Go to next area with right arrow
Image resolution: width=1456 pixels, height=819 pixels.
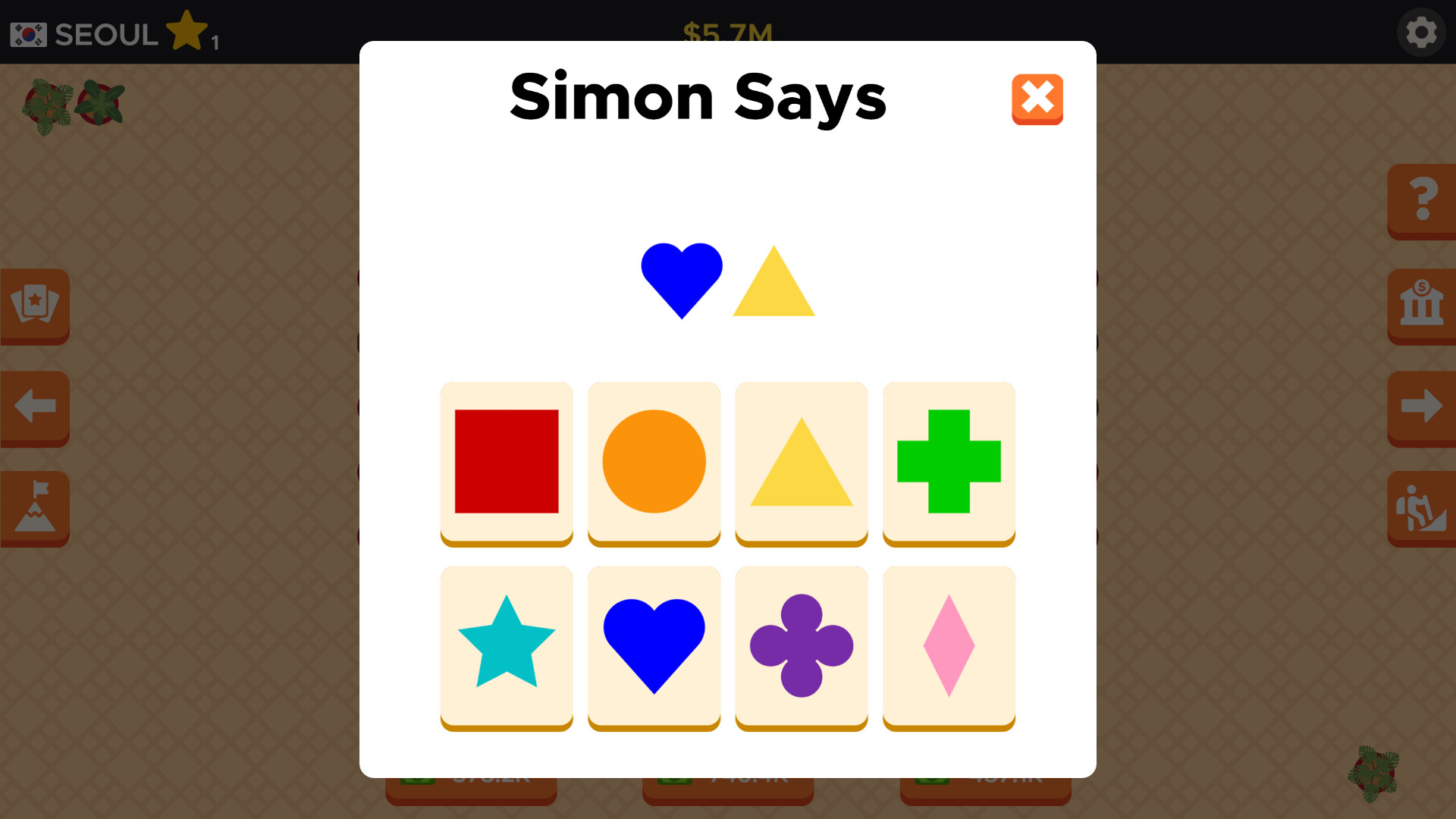[1422, 407]
